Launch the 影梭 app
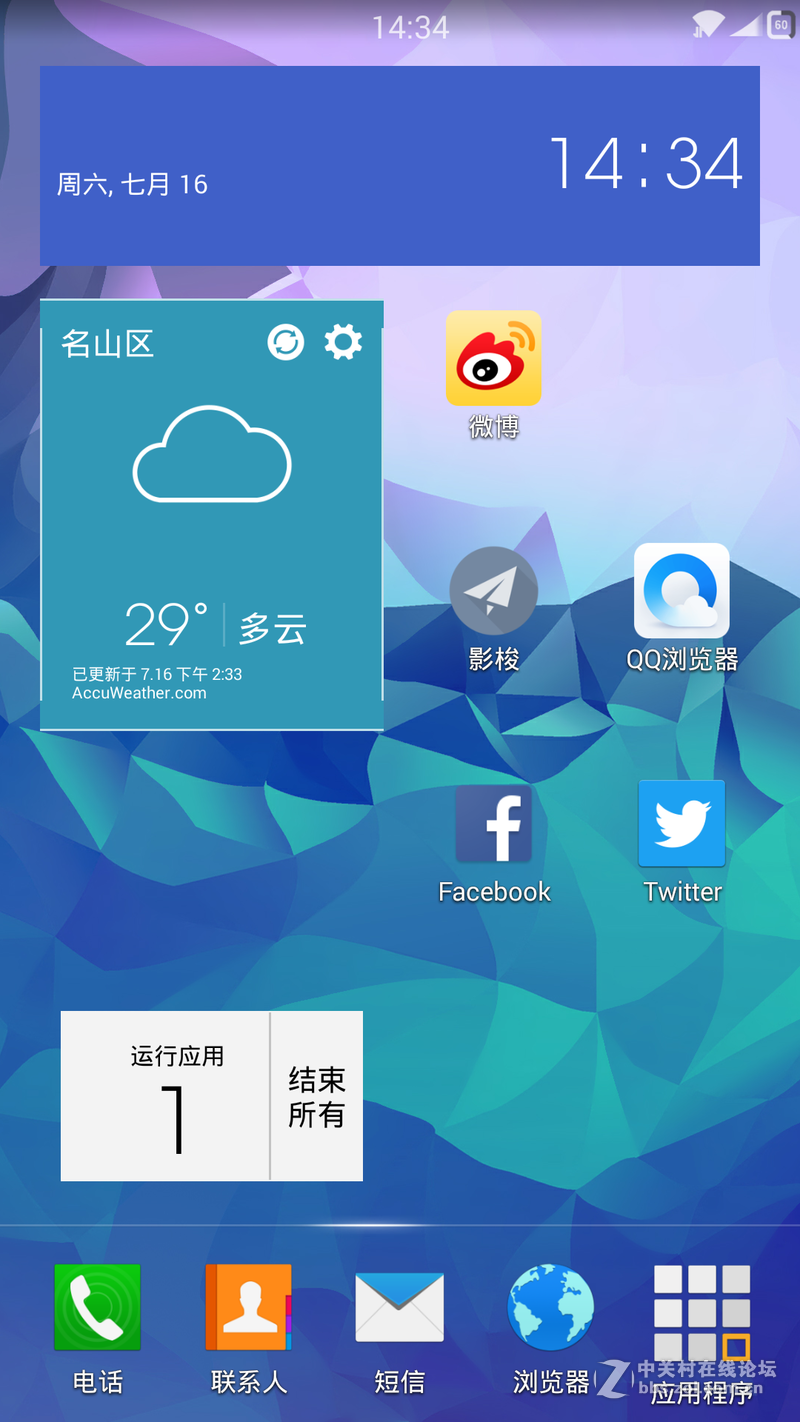The image size is (800, 1422). [x=493, y=592]
